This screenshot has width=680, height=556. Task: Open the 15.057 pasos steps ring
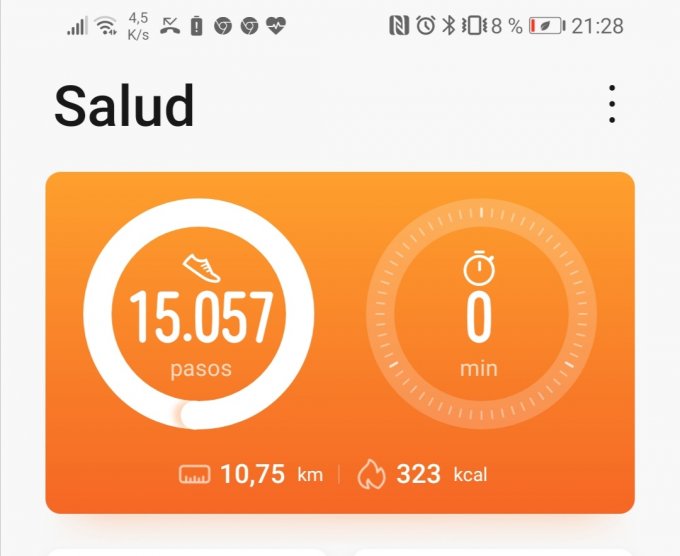click(x=199, y=314)
